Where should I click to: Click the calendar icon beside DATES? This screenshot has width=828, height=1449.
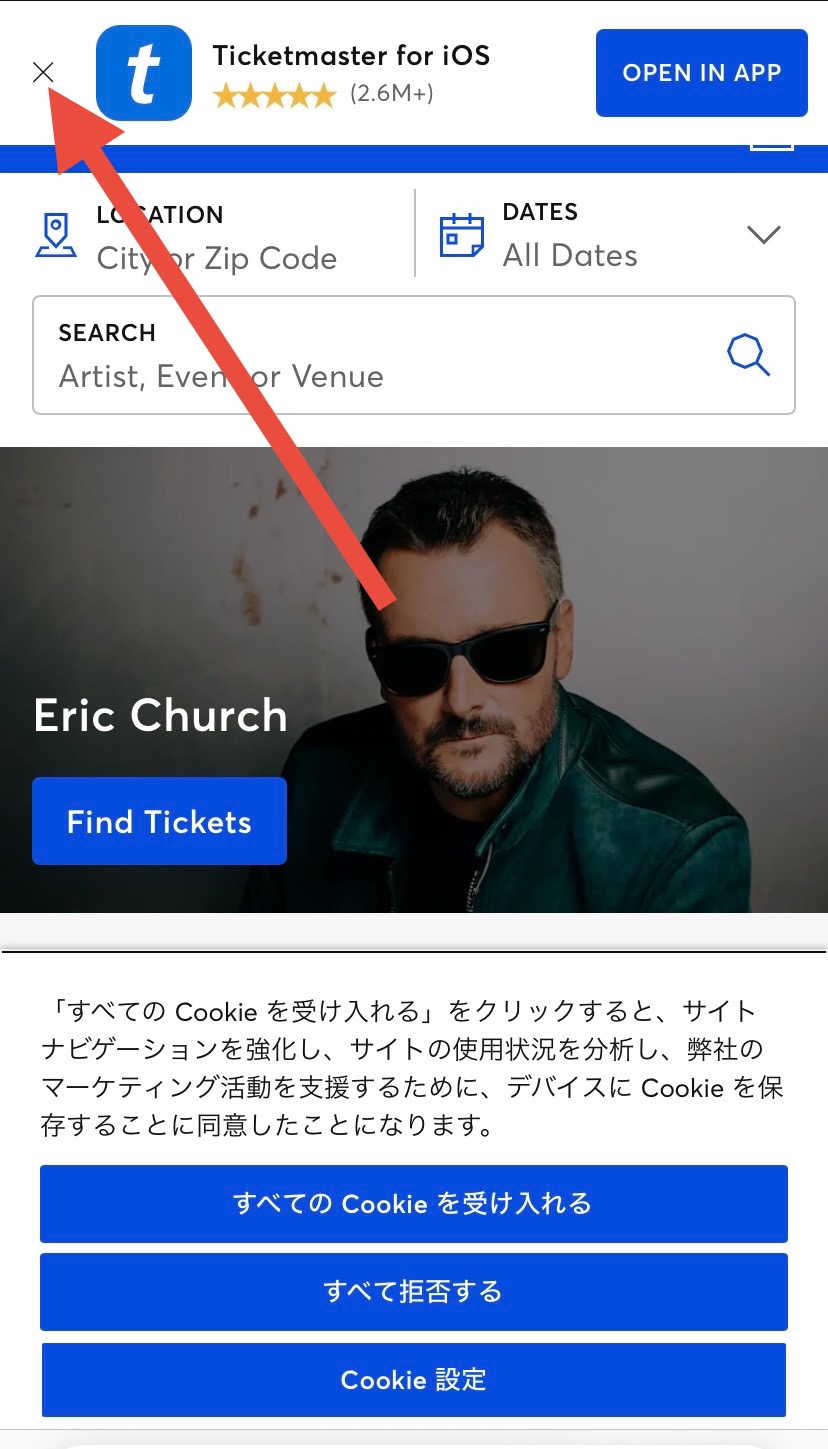click(x=461, y=234)
